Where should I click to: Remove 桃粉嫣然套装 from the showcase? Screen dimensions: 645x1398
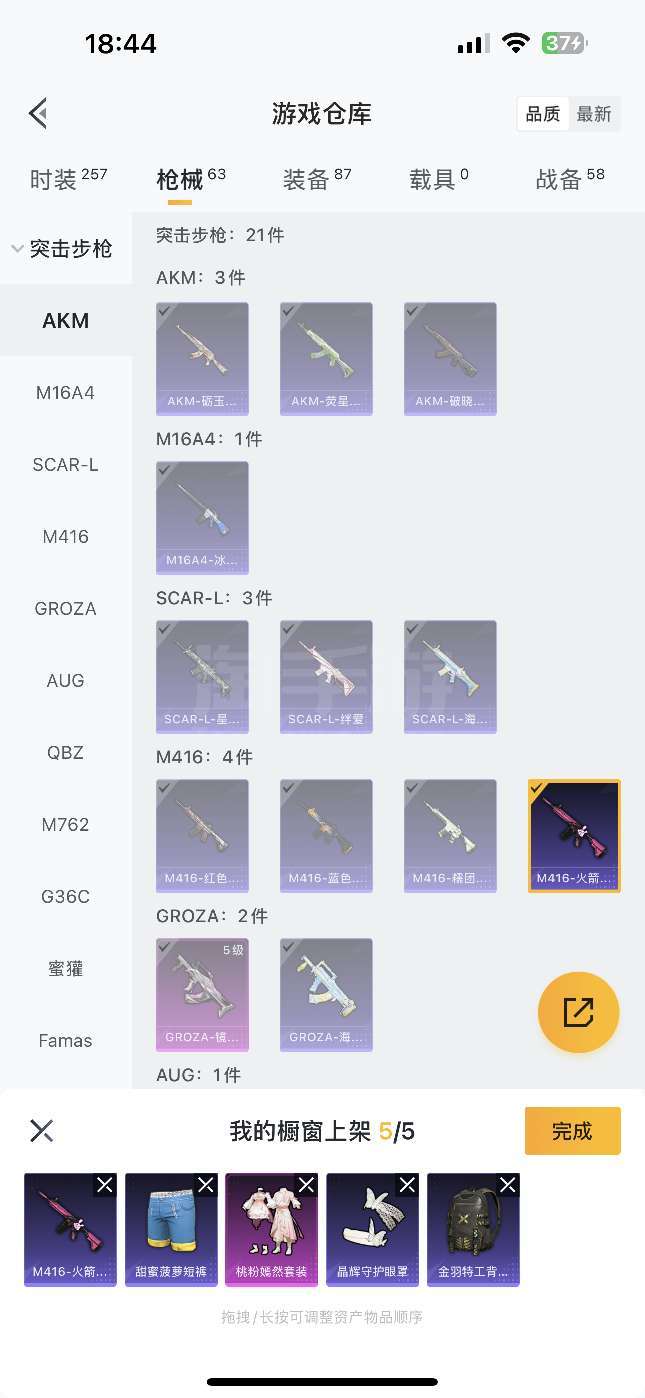click(x=306, y=1185)
